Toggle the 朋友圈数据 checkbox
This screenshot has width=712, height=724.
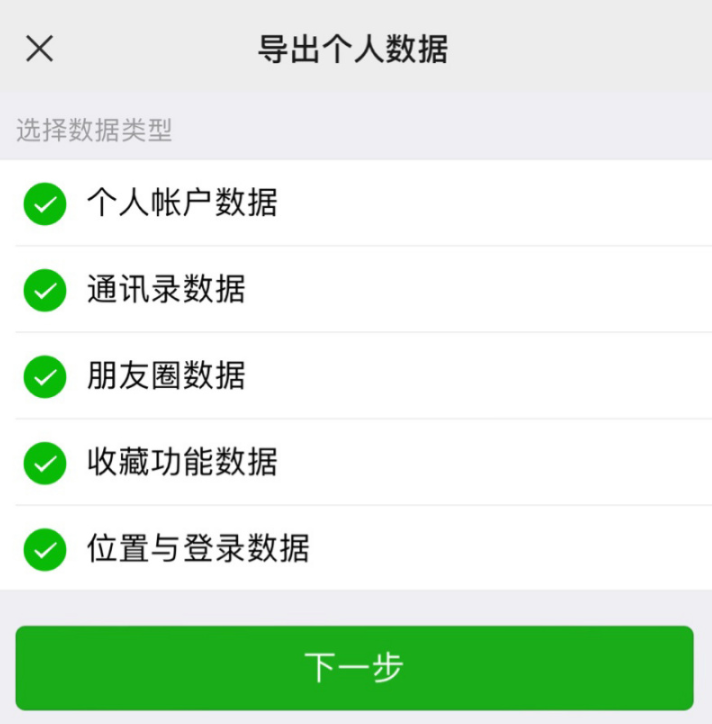[x=44, y=377]
